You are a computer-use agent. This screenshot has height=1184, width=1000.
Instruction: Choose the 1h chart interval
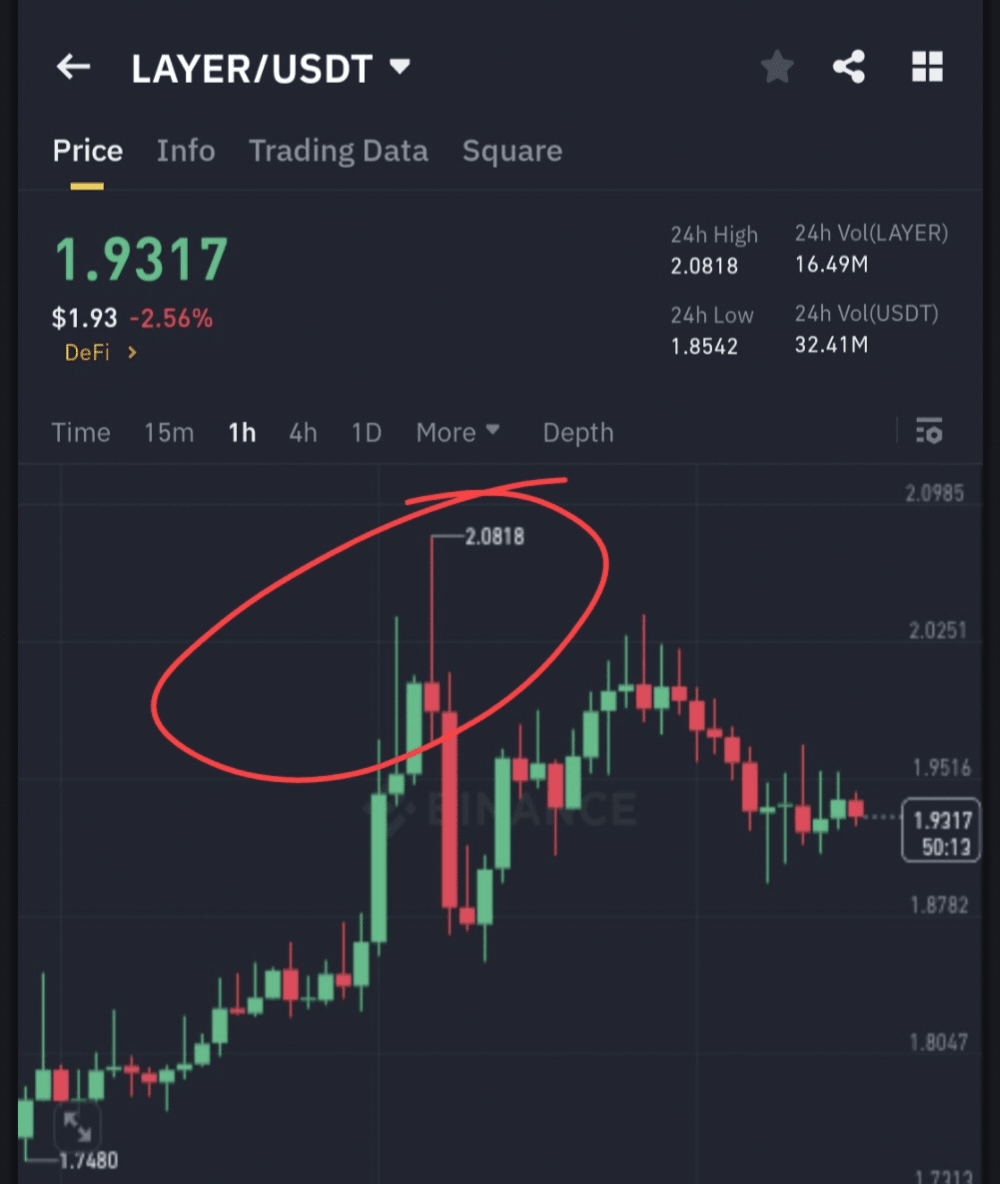pyautogui.click(x=241, y=433)
